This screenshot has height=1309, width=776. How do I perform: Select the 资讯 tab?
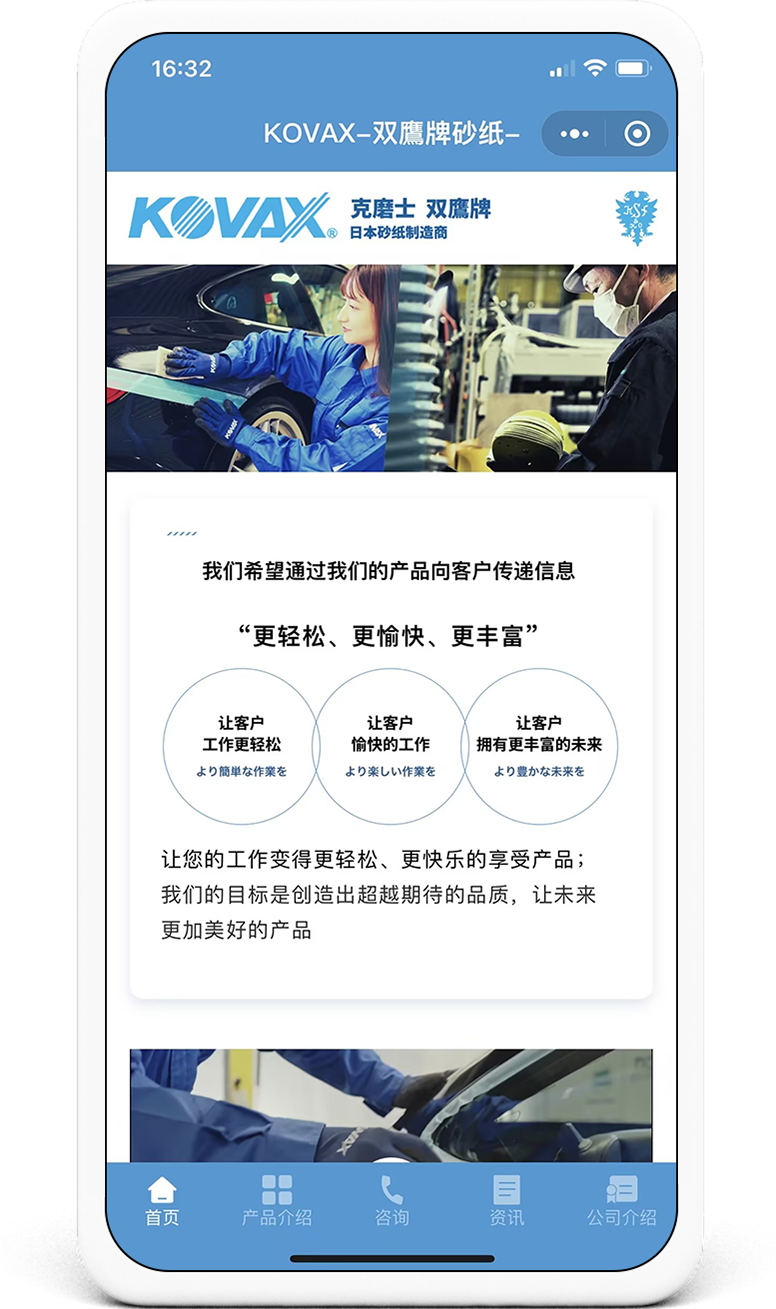click(x=507, y=1201)
